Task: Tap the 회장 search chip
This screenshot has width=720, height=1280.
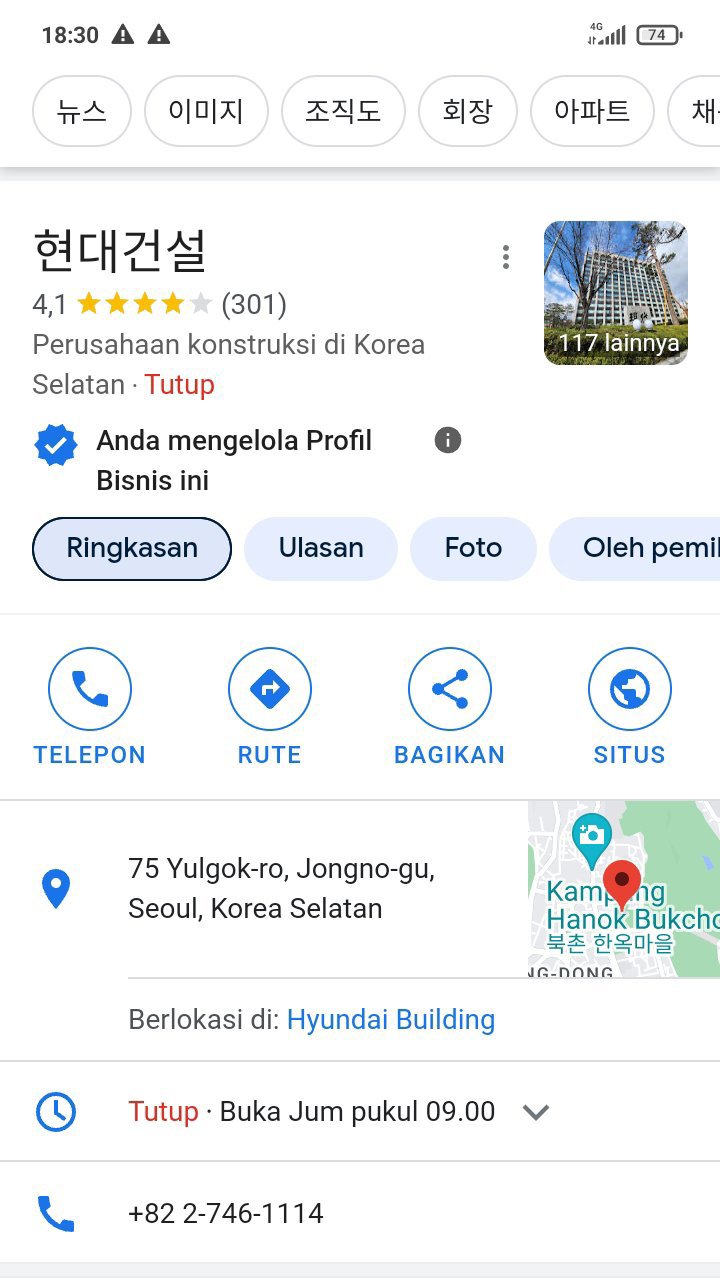Action: [467, 111]
